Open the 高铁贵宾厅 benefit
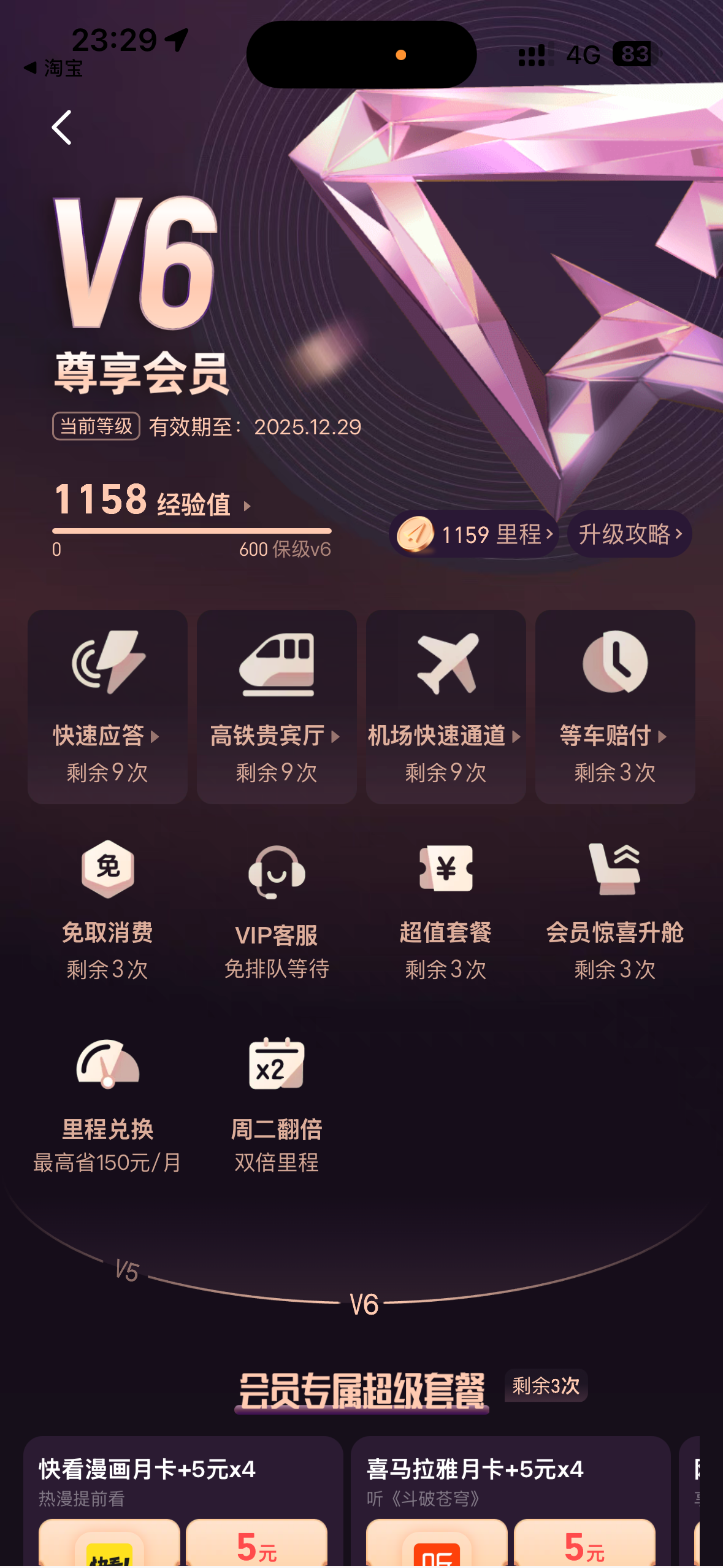 277,706
